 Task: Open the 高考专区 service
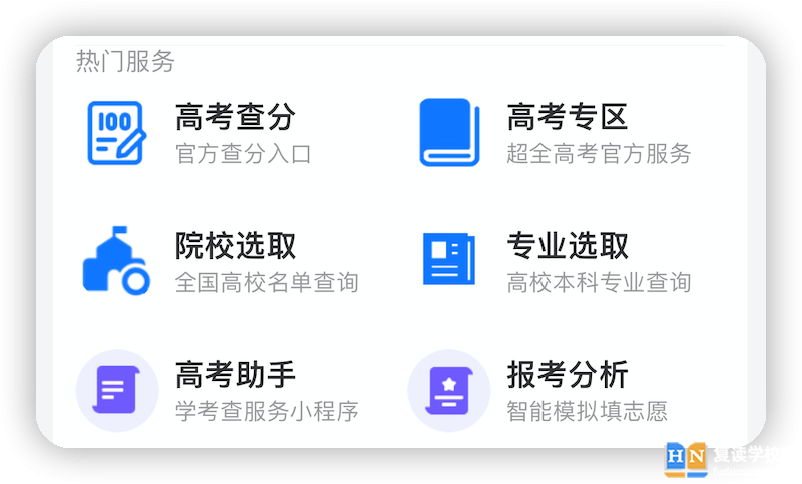[x=567, y=133]
